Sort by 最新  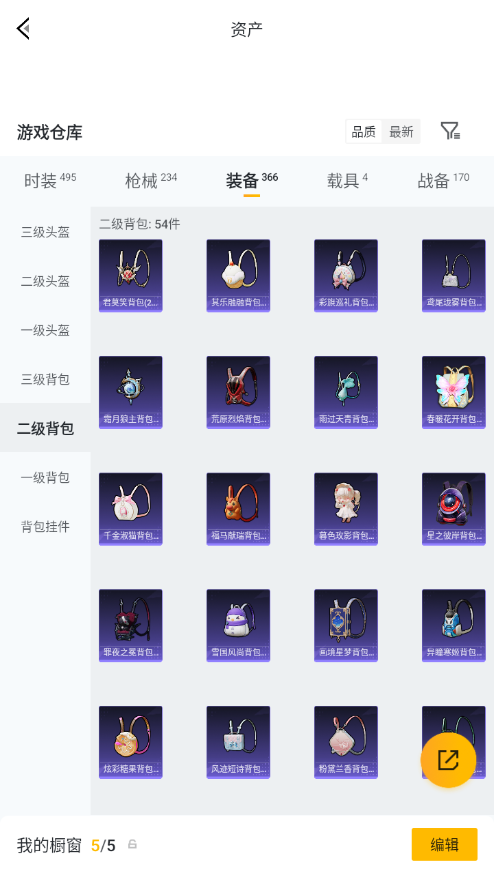401,132
